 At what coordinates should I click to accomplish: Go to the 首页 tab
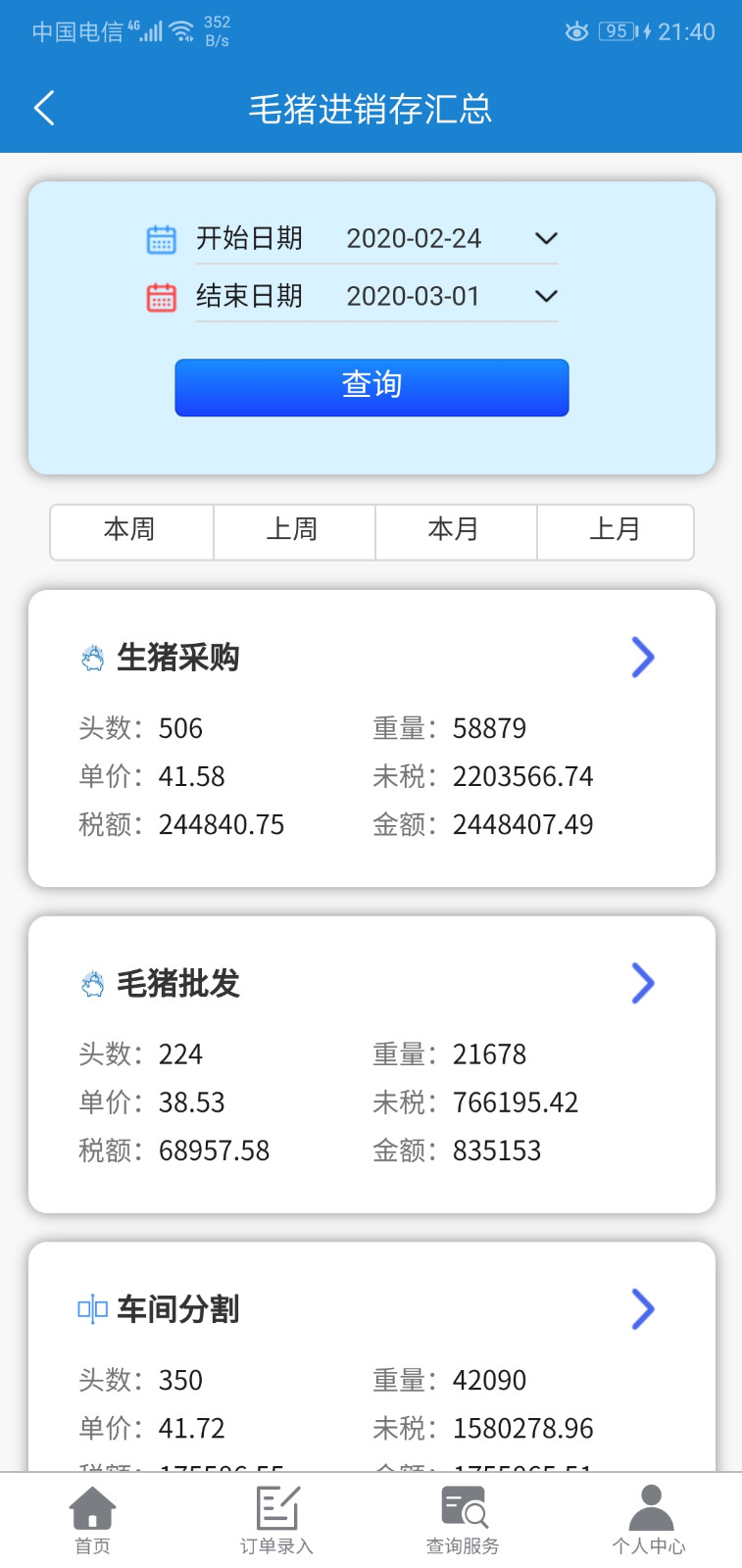[x=93, y=1519]
